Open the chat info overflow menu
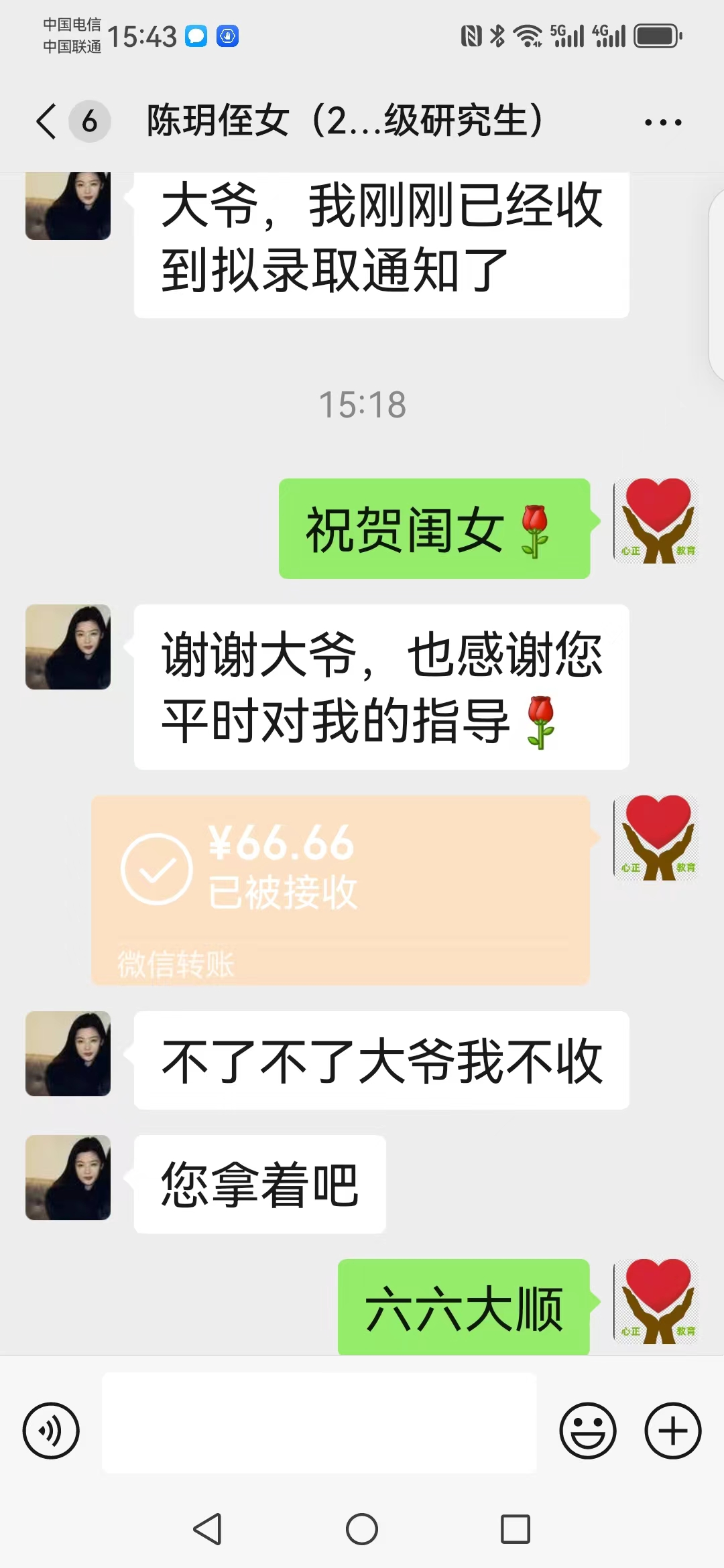The width and height of the screenshot is (724, 1568). pos(662,123)
